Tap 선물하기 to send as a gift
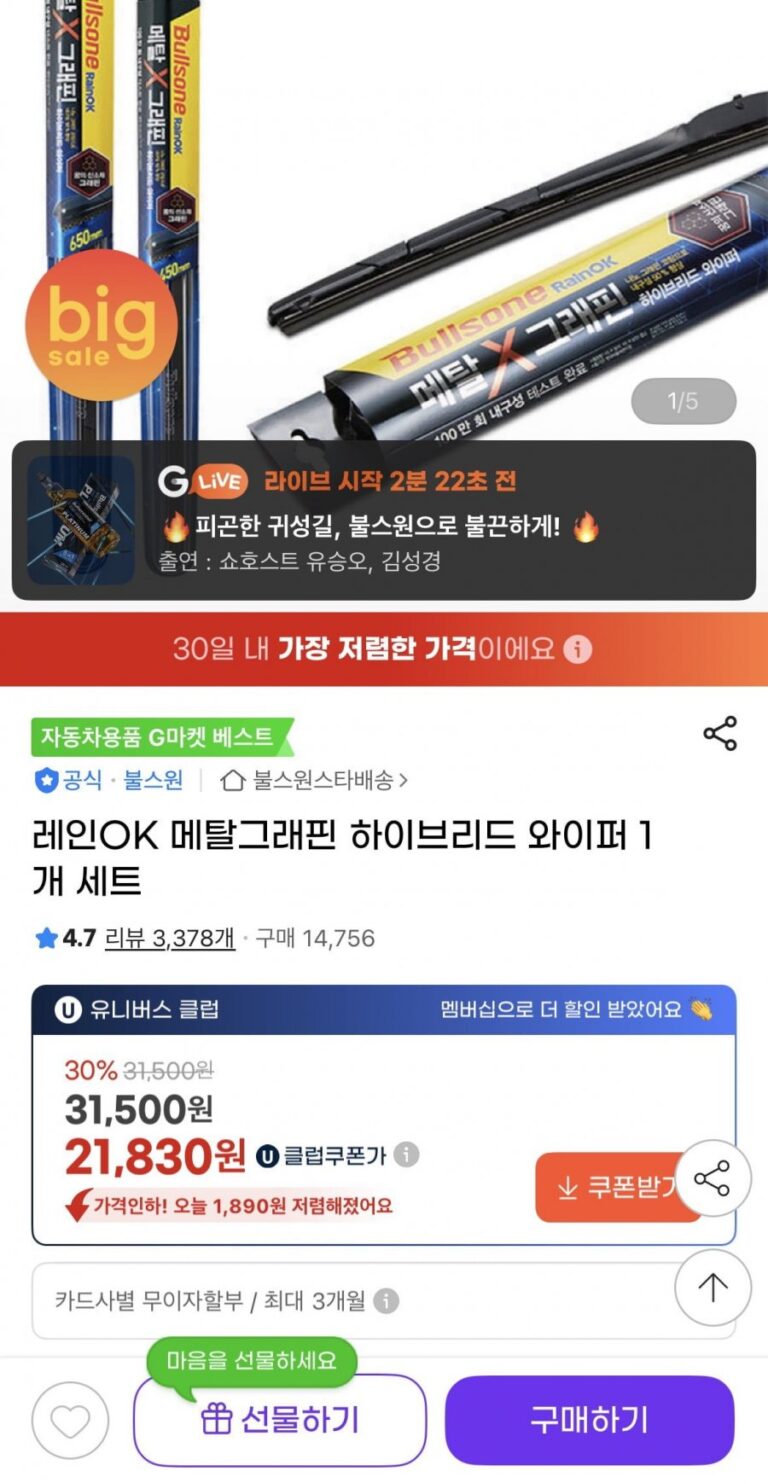Viewport: 768px width, 1483px height. pos(280,1420)
